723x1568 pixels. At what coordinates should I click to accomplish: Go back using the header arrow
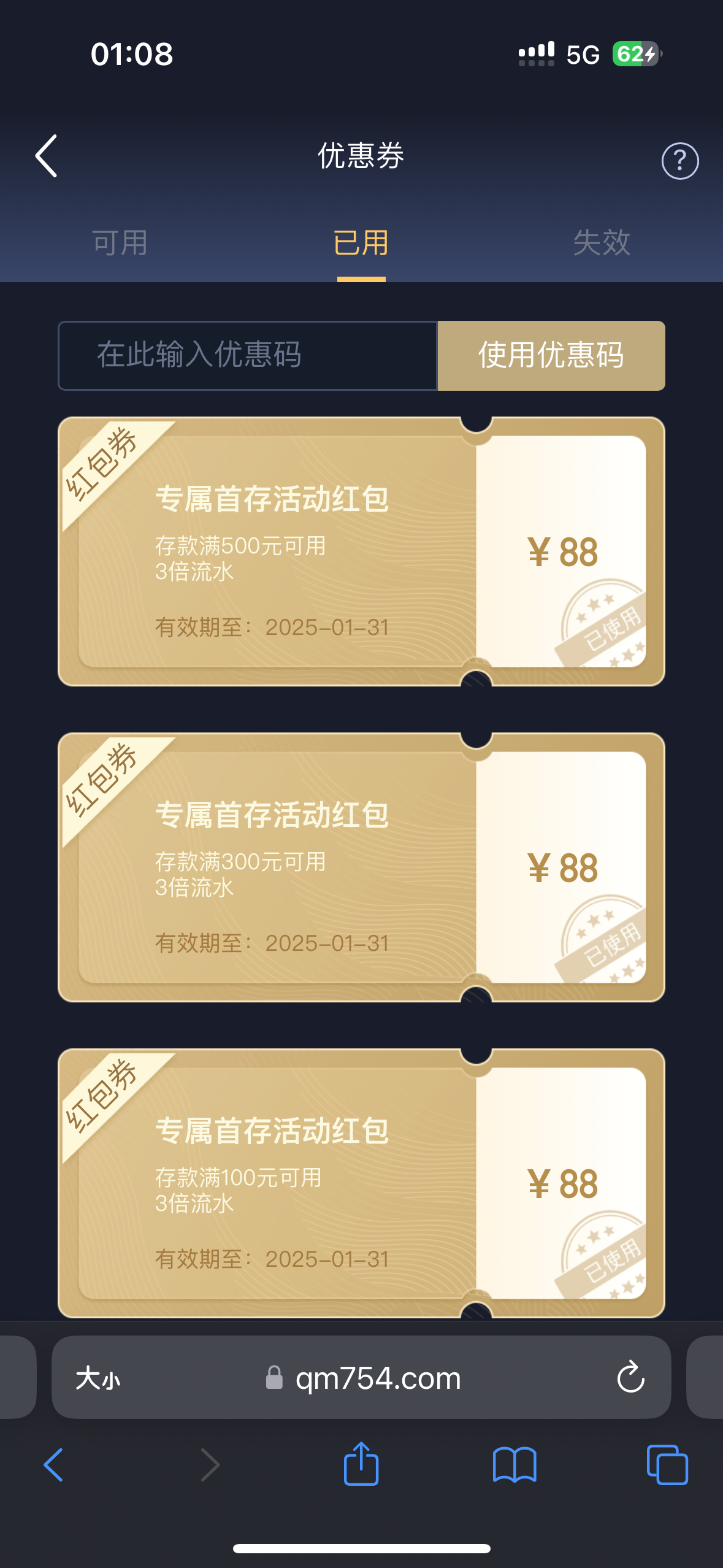click(47, 156)
